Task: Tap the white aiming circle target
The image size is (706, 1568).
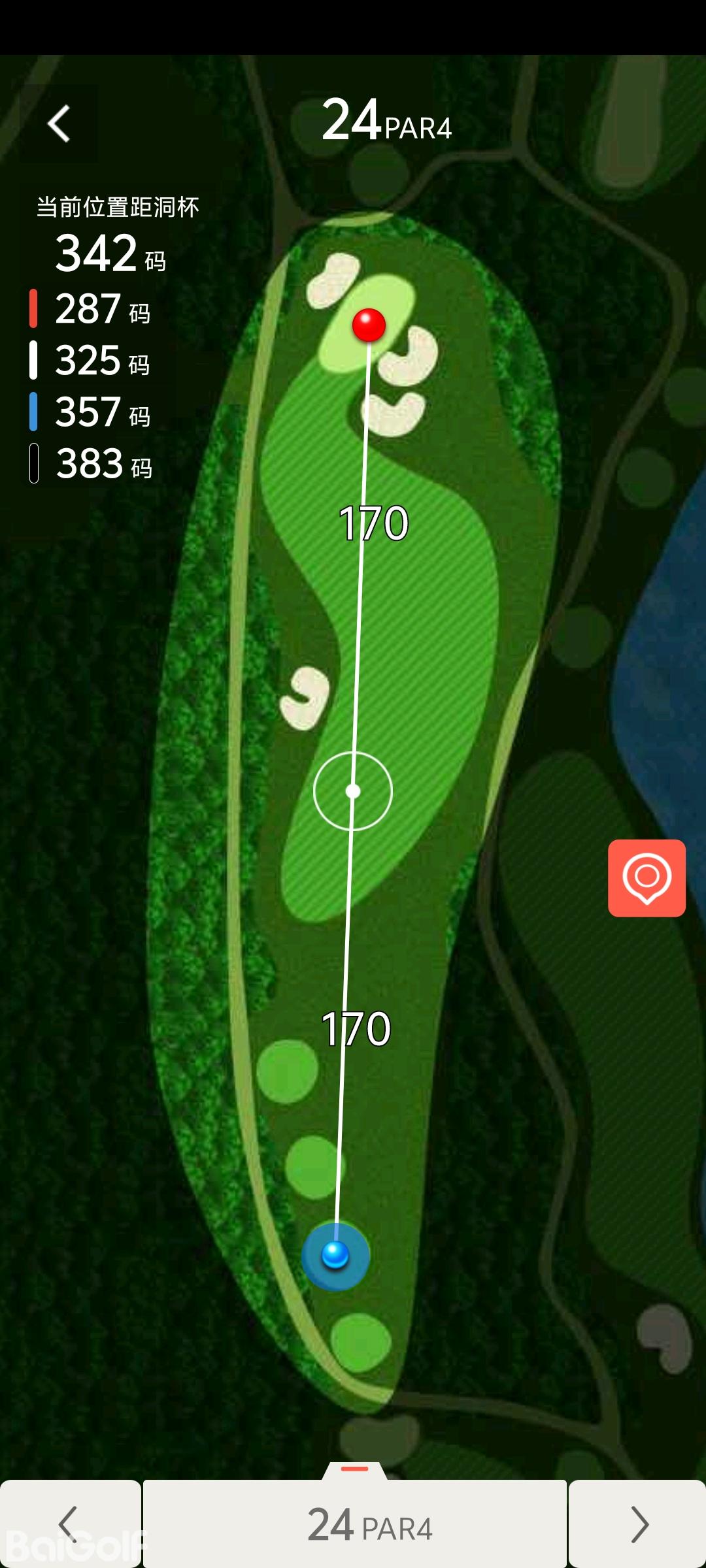Action: [353, 791]
